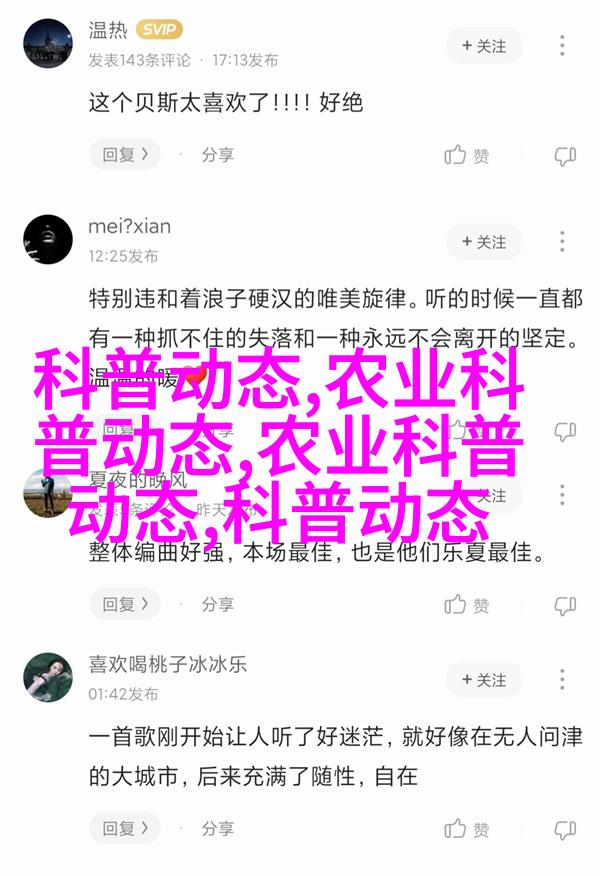Reply to 喜欢喝桃子冰冰乐's comment

click(x=125, y=829)
